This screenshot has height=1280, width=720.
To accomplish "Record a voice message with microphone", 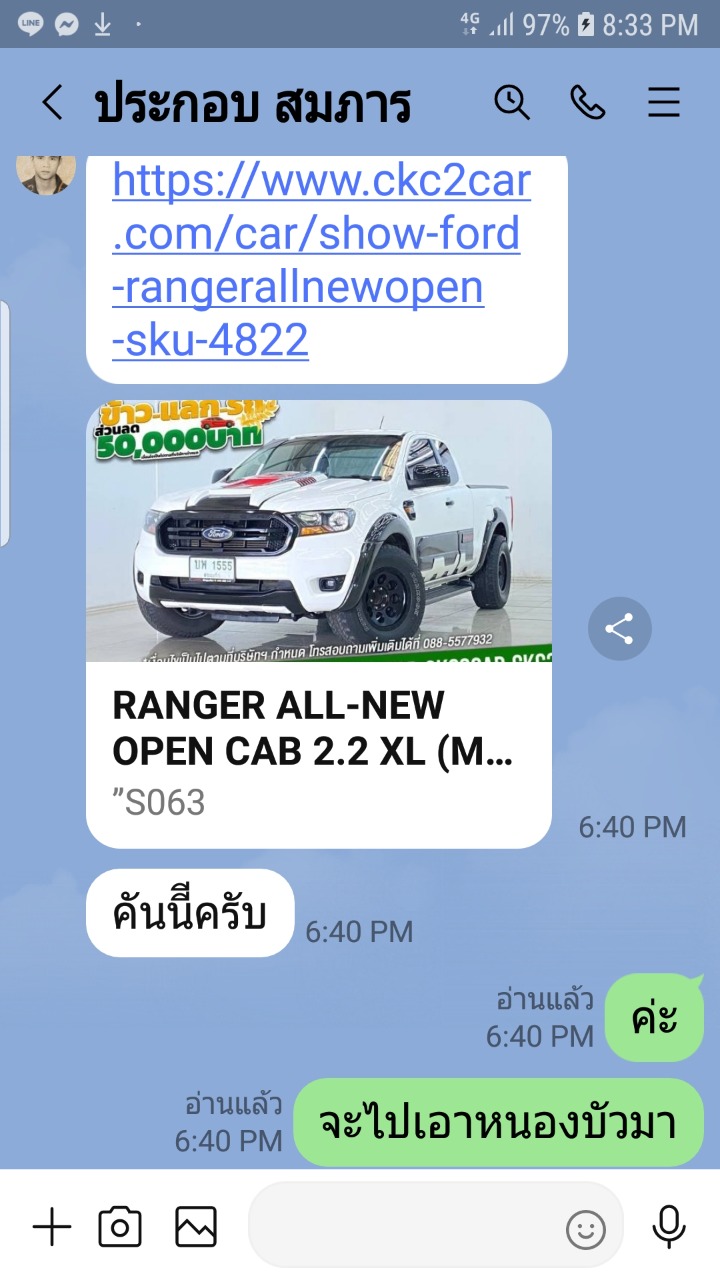I will tap(668, 1227).
